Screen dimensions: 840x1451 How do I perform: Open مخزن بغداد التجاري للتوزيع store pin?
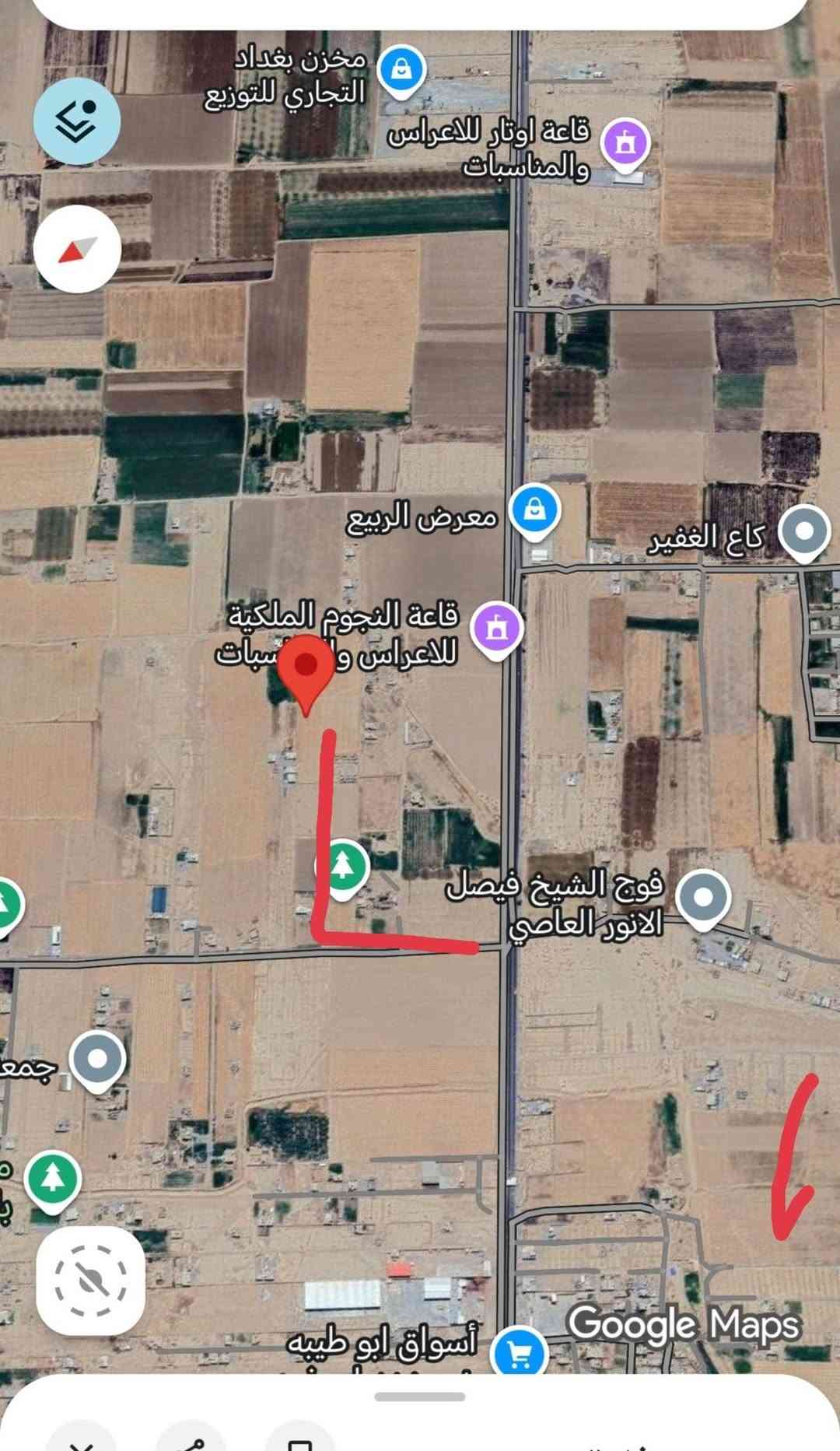click(401, 70)
